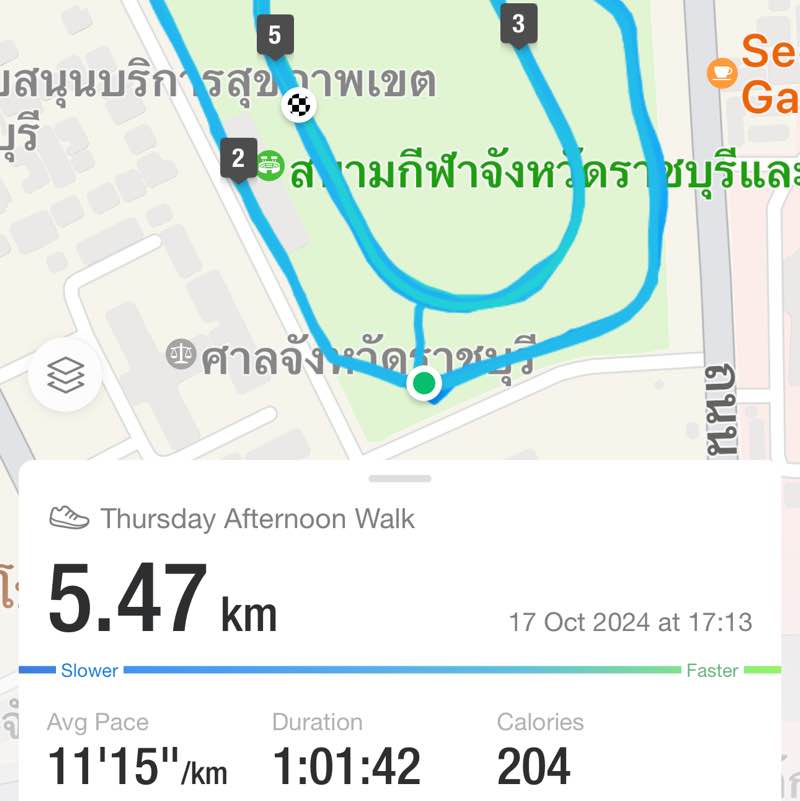Image resolution: width=800 pixels, height=801 pixels.
Task: Click the Slower label on the pace bar
Action: 90,671
